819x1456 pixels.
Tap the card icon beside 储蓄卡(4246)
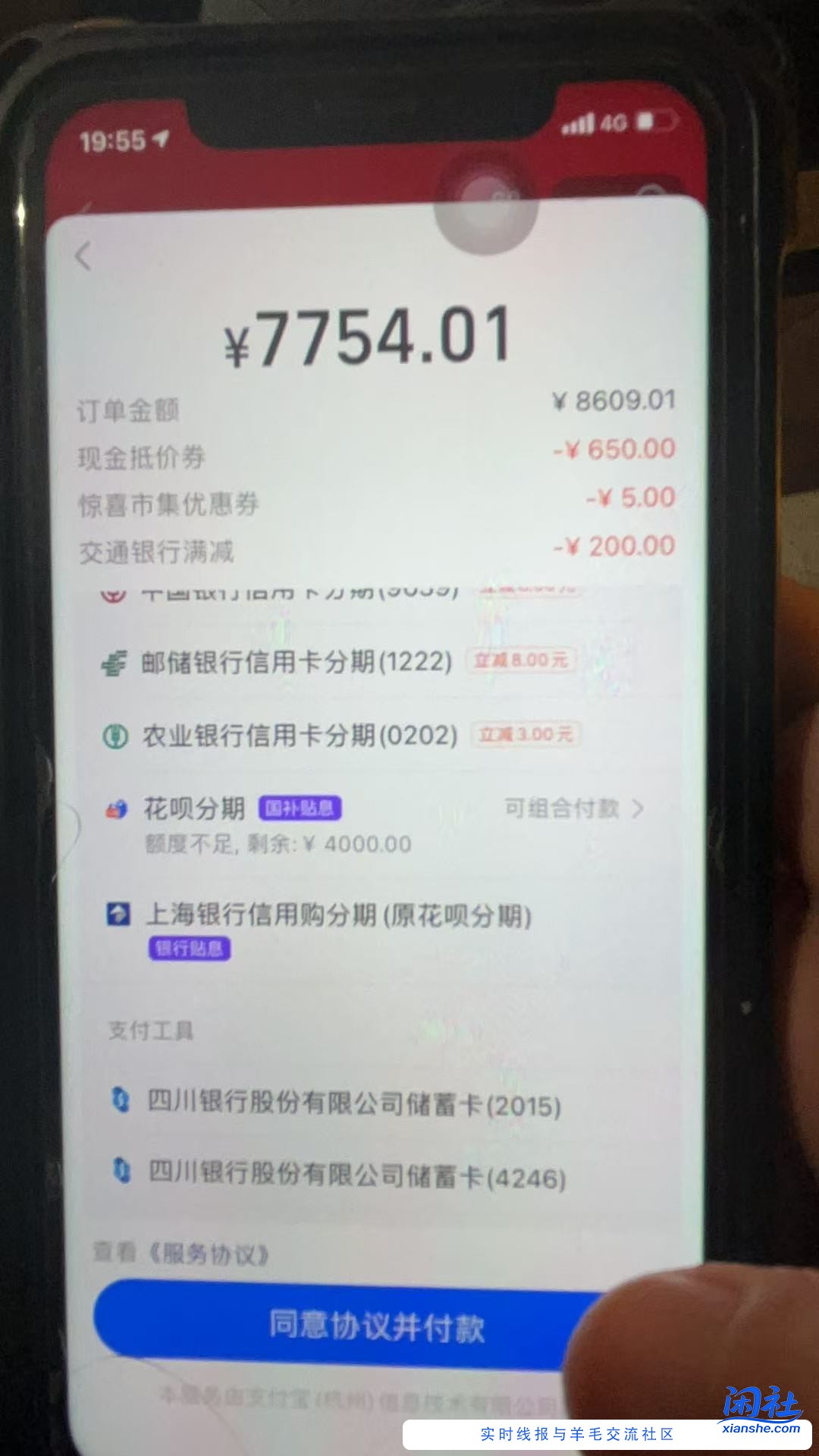(121, 1172)
